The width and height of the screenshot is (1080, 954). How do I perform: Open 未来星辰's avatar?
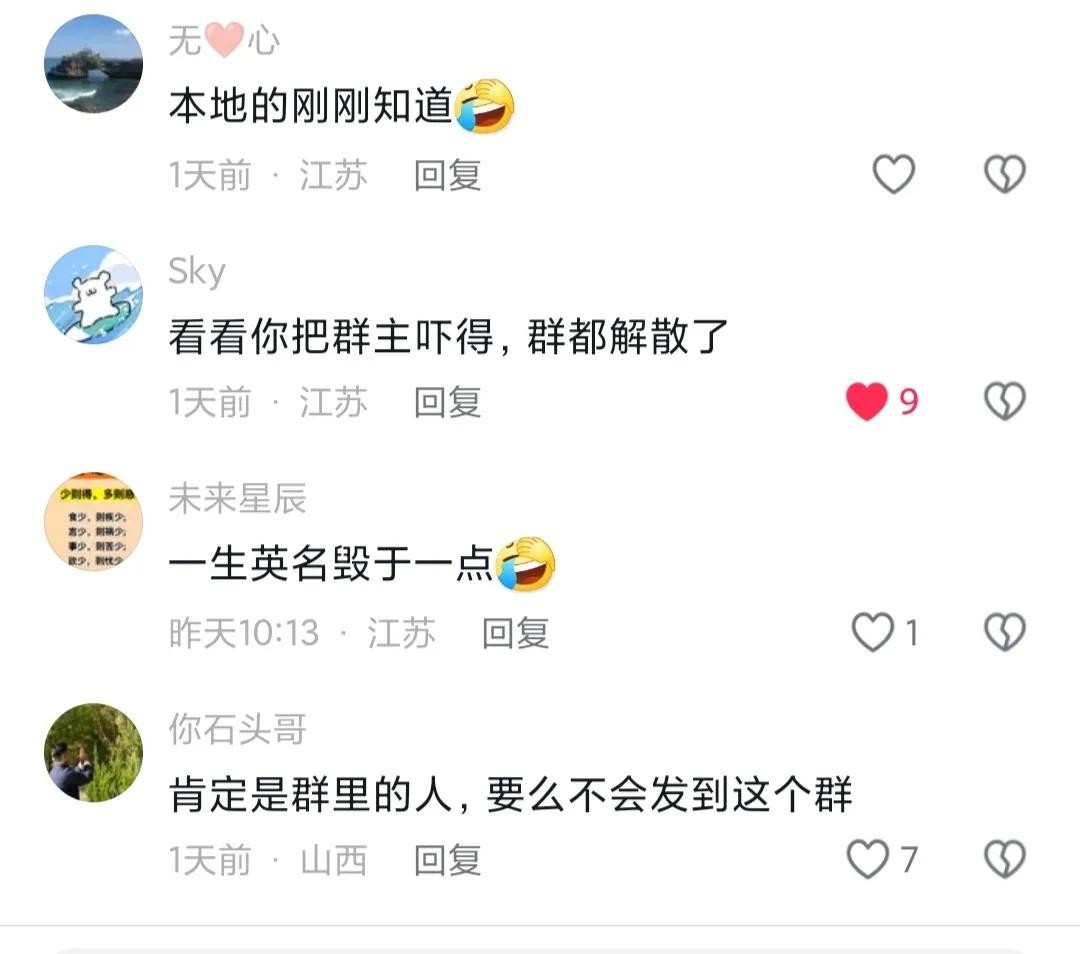tap(94, 522)
